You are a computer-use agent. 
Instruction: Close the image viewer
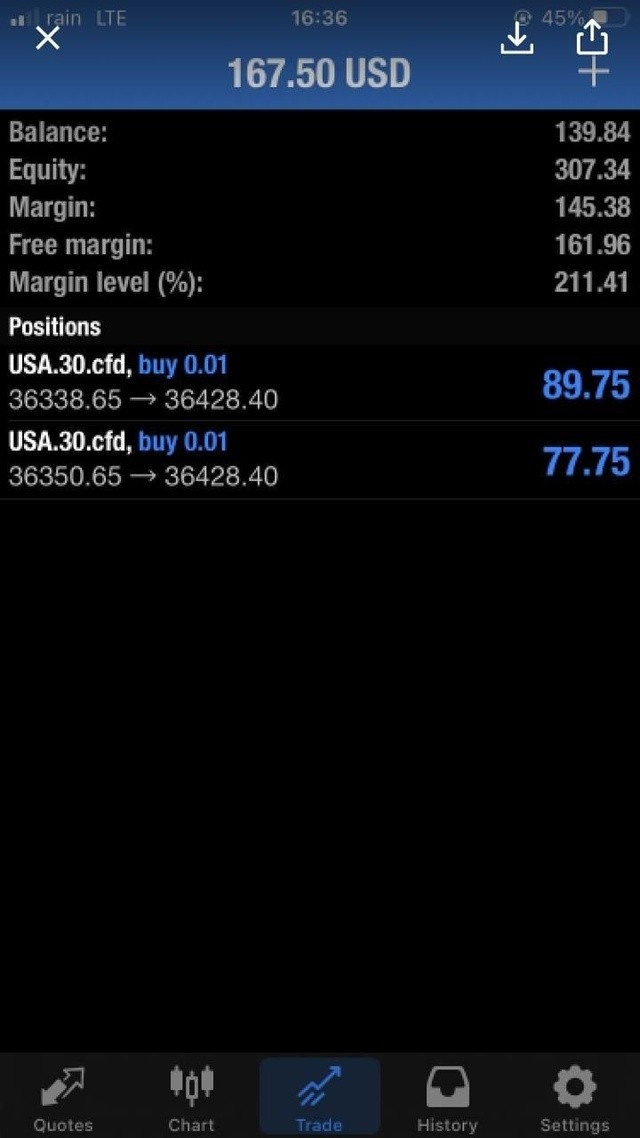[48, 38]
